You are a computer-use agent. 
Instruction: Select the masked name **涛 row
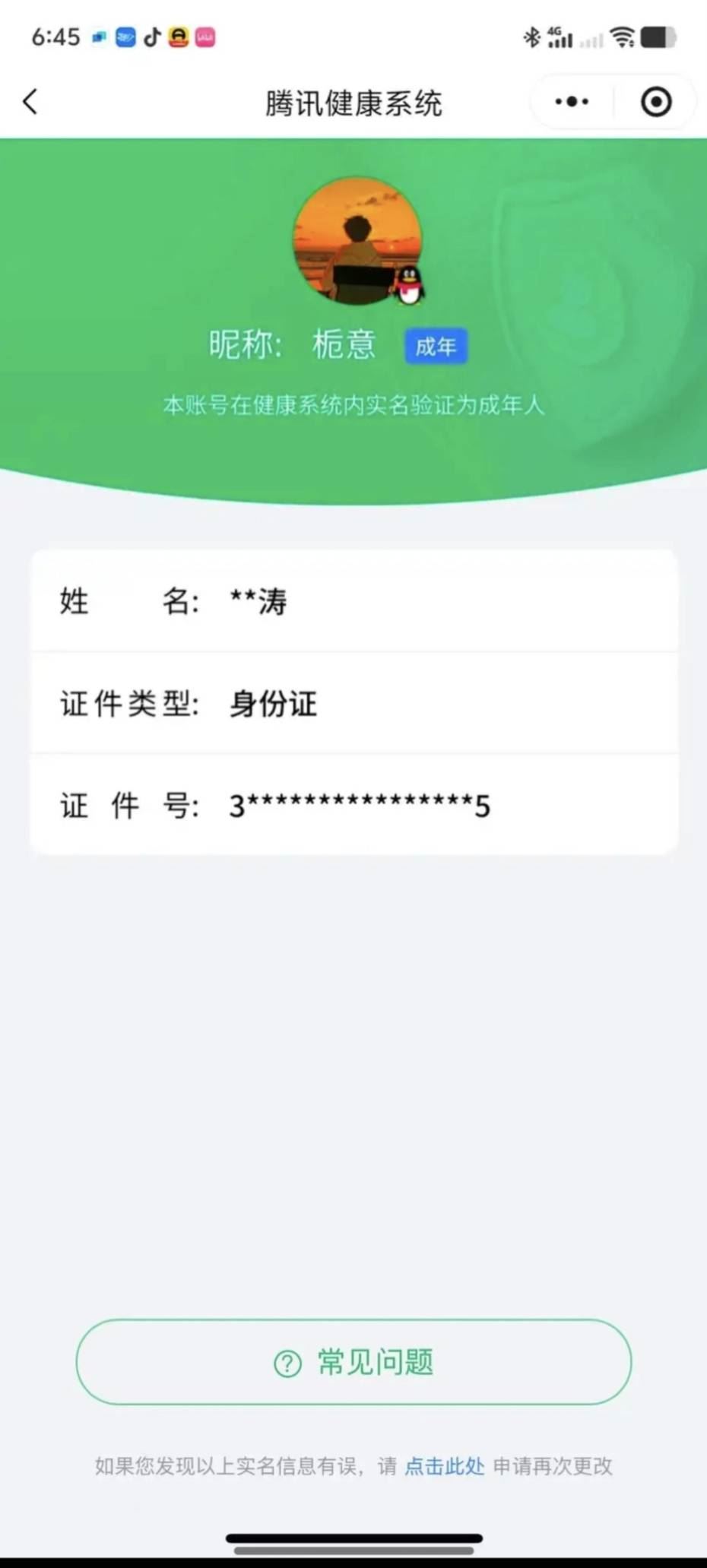(353, 601)
